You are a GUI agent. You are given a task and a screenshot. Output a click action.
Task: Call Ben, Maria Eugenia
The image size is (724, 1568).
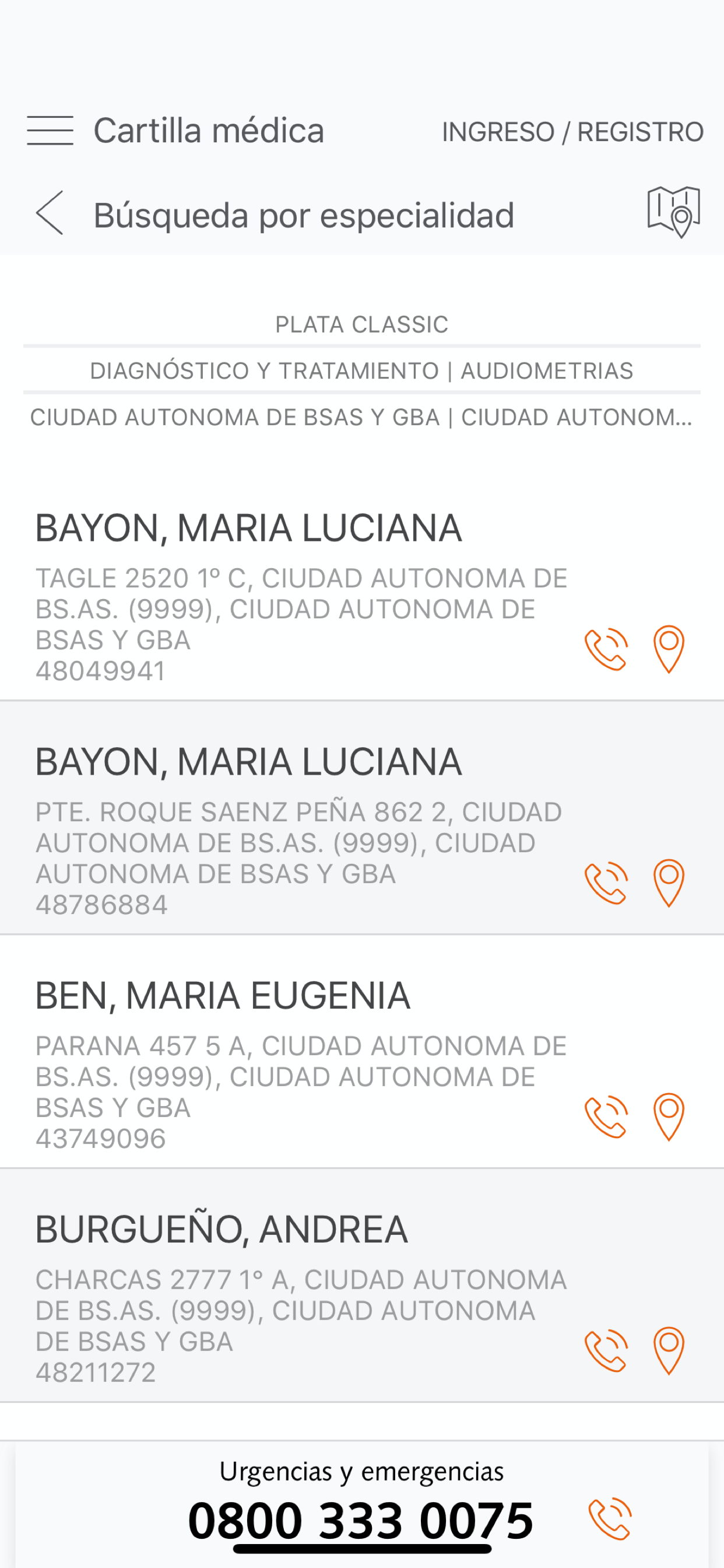[606, 1117]
